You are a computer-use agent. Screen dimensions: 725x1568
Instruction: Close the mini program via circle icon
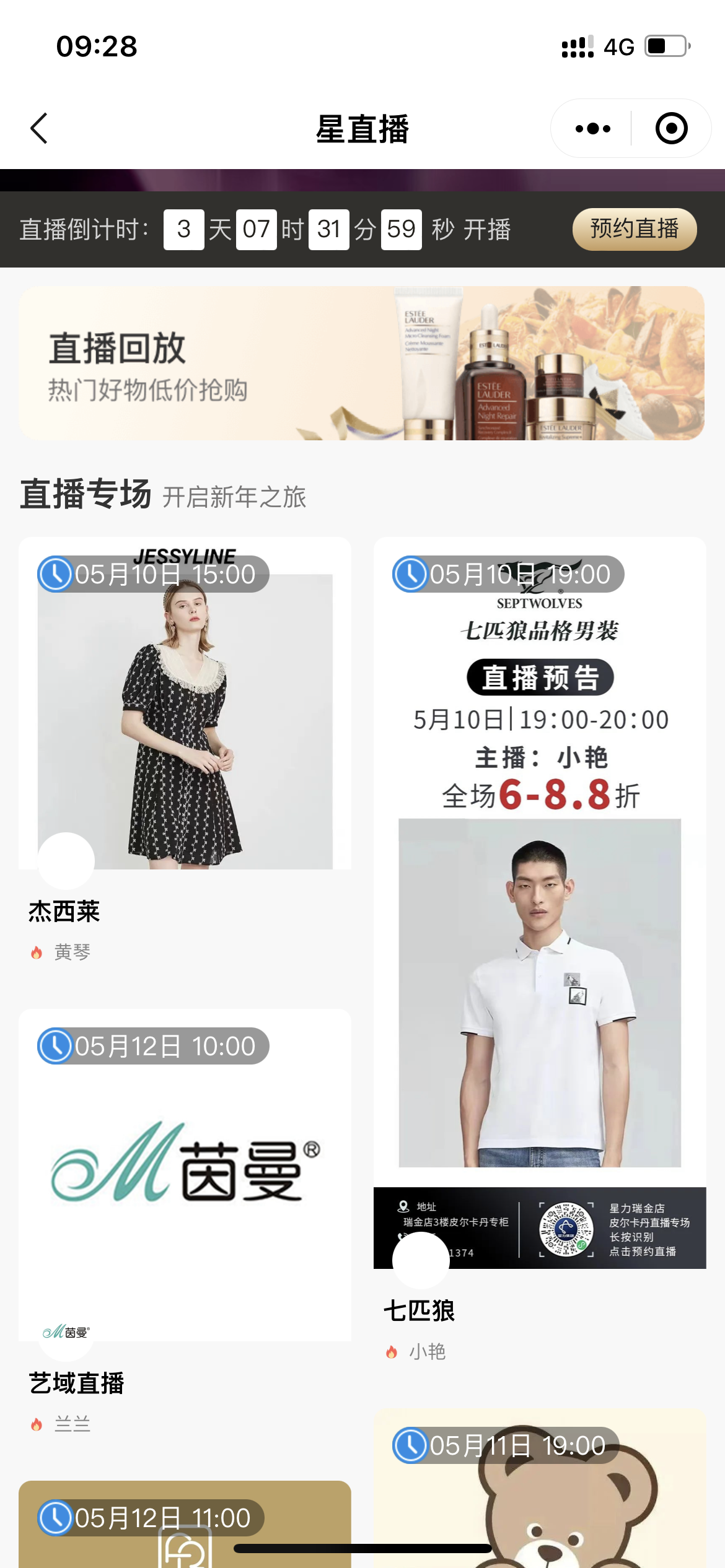pos(672,128)
